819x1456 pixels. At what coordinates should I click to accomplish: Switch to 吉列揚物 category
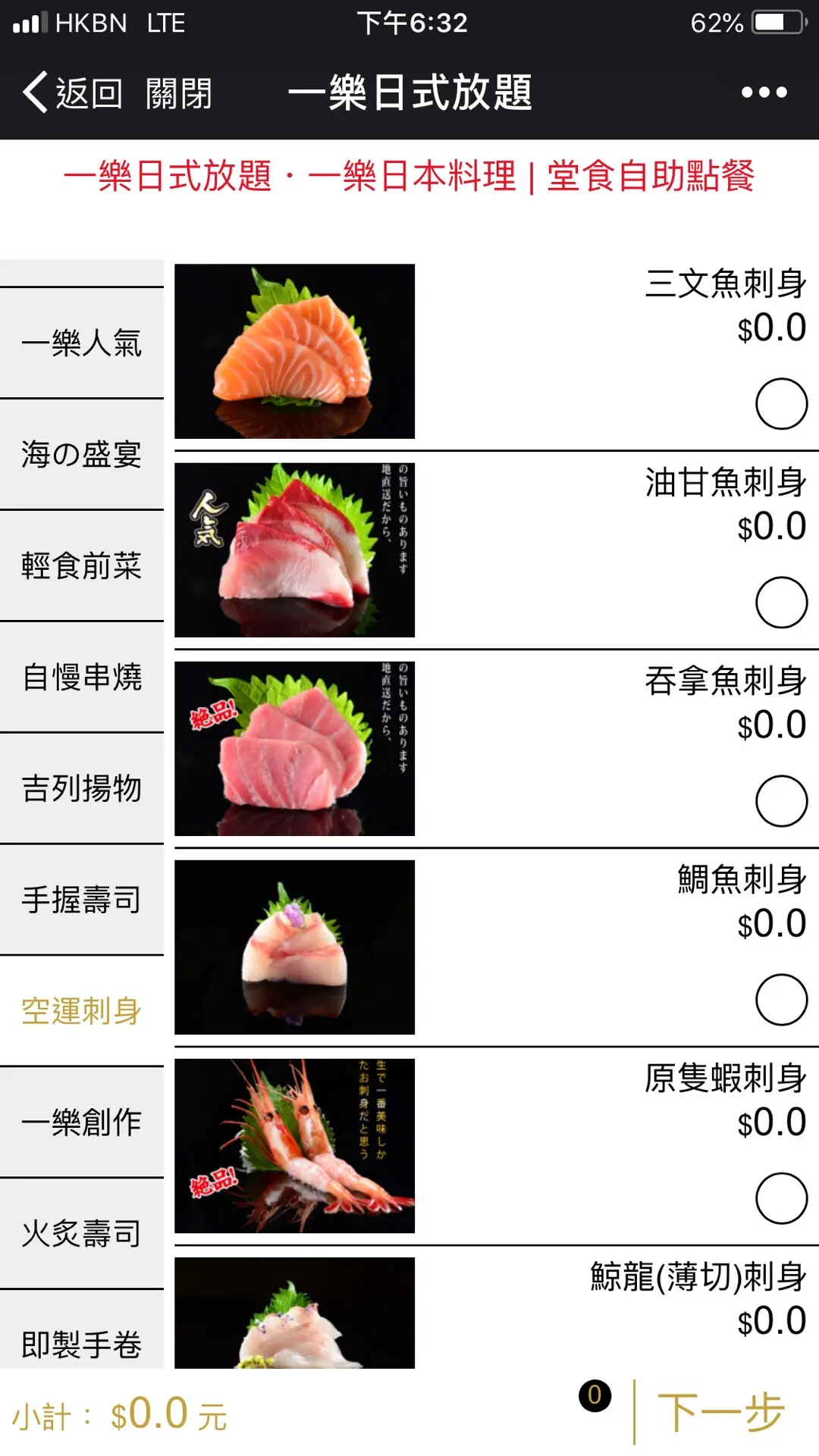coord(82,788)
